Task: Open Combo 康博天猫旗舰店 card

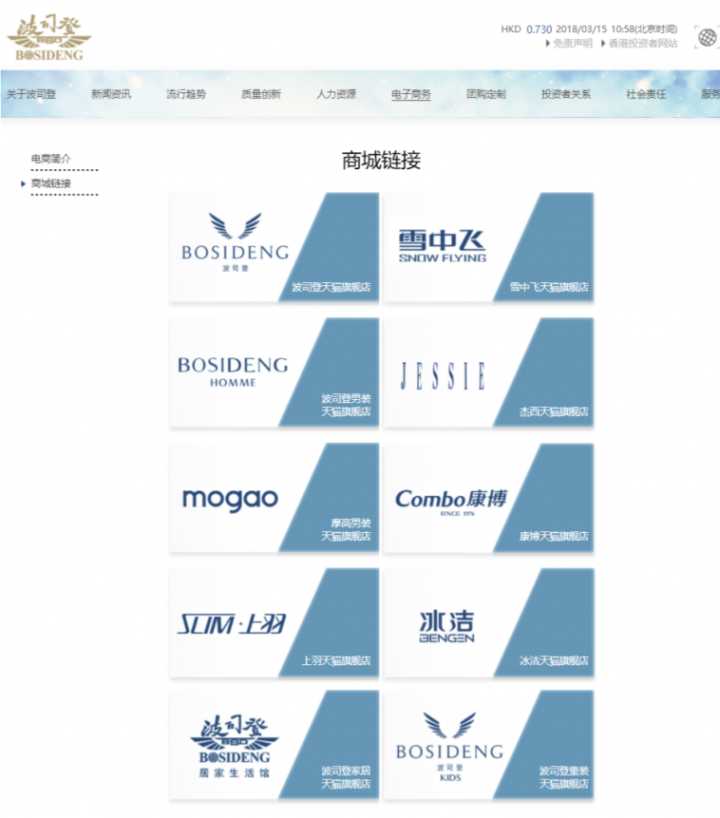Action: [x=488, y=498]
